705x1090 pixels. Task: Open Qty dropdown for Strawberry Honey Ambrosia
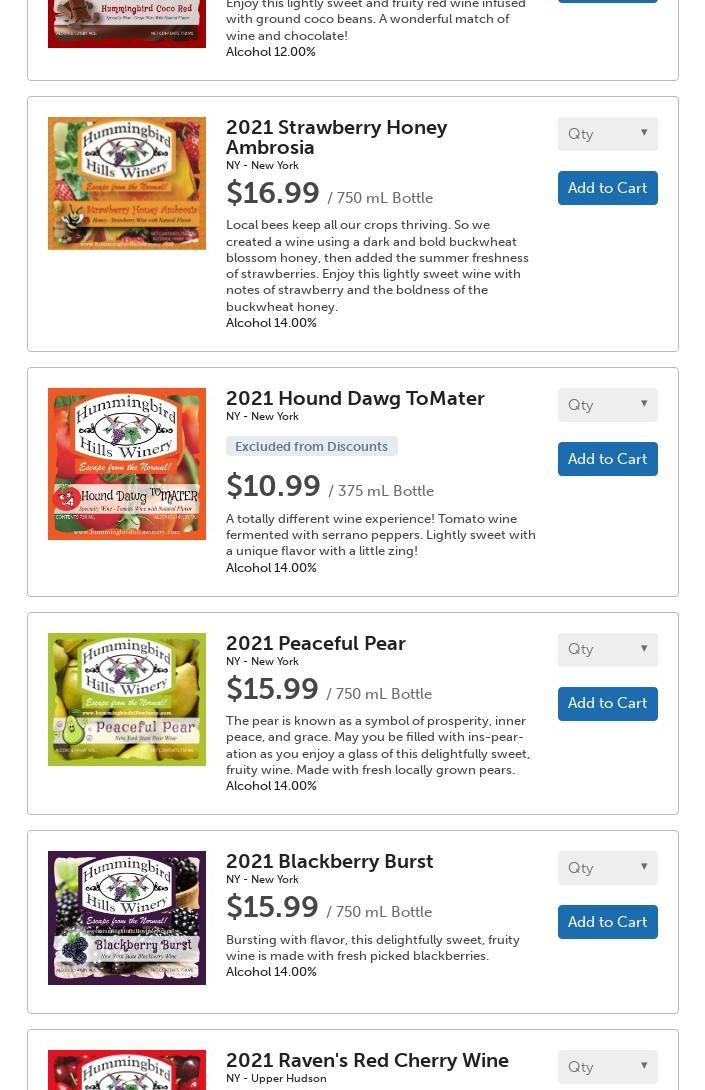(607, 134)
